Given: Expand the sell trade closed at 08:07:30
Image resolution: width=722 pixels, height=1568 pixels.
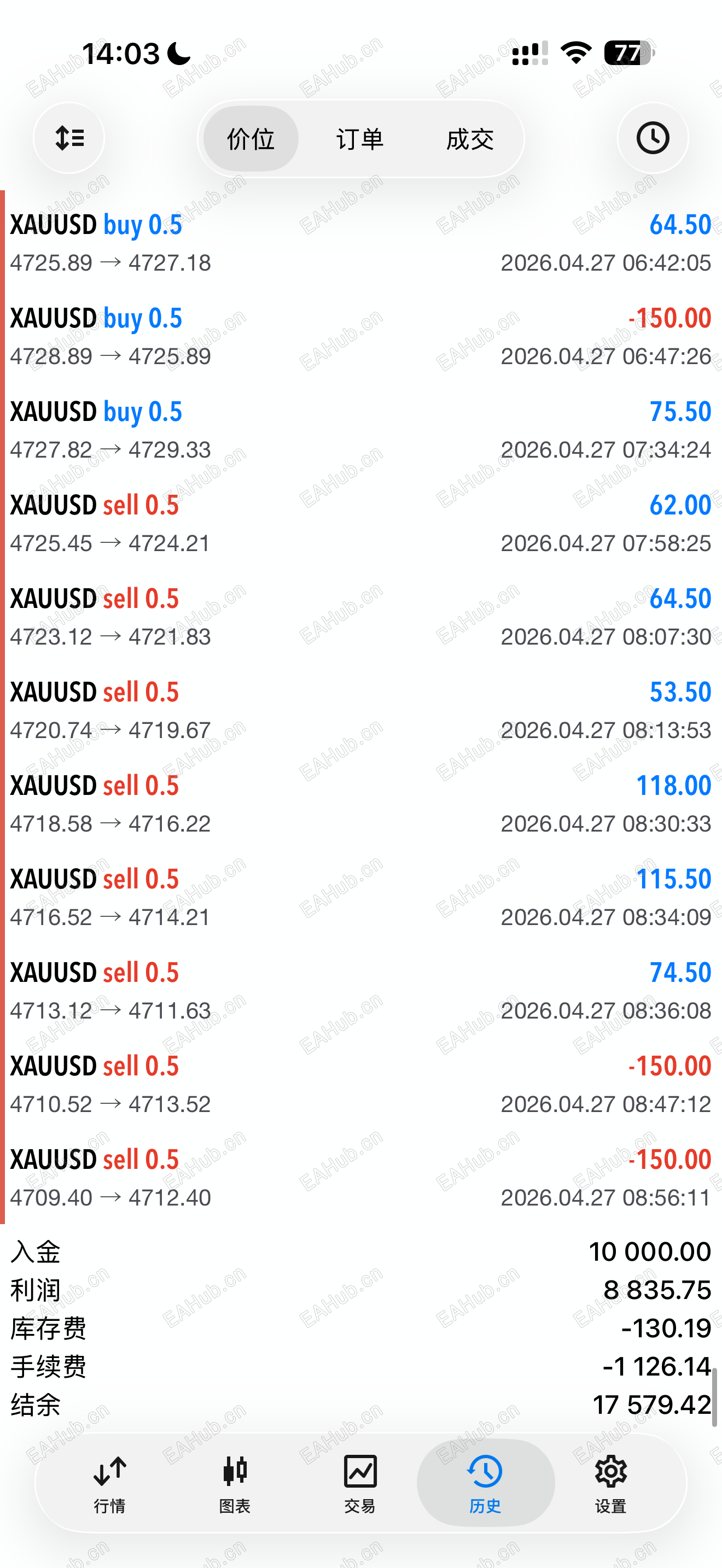Looking at the screenshot, I should (360, 617).
